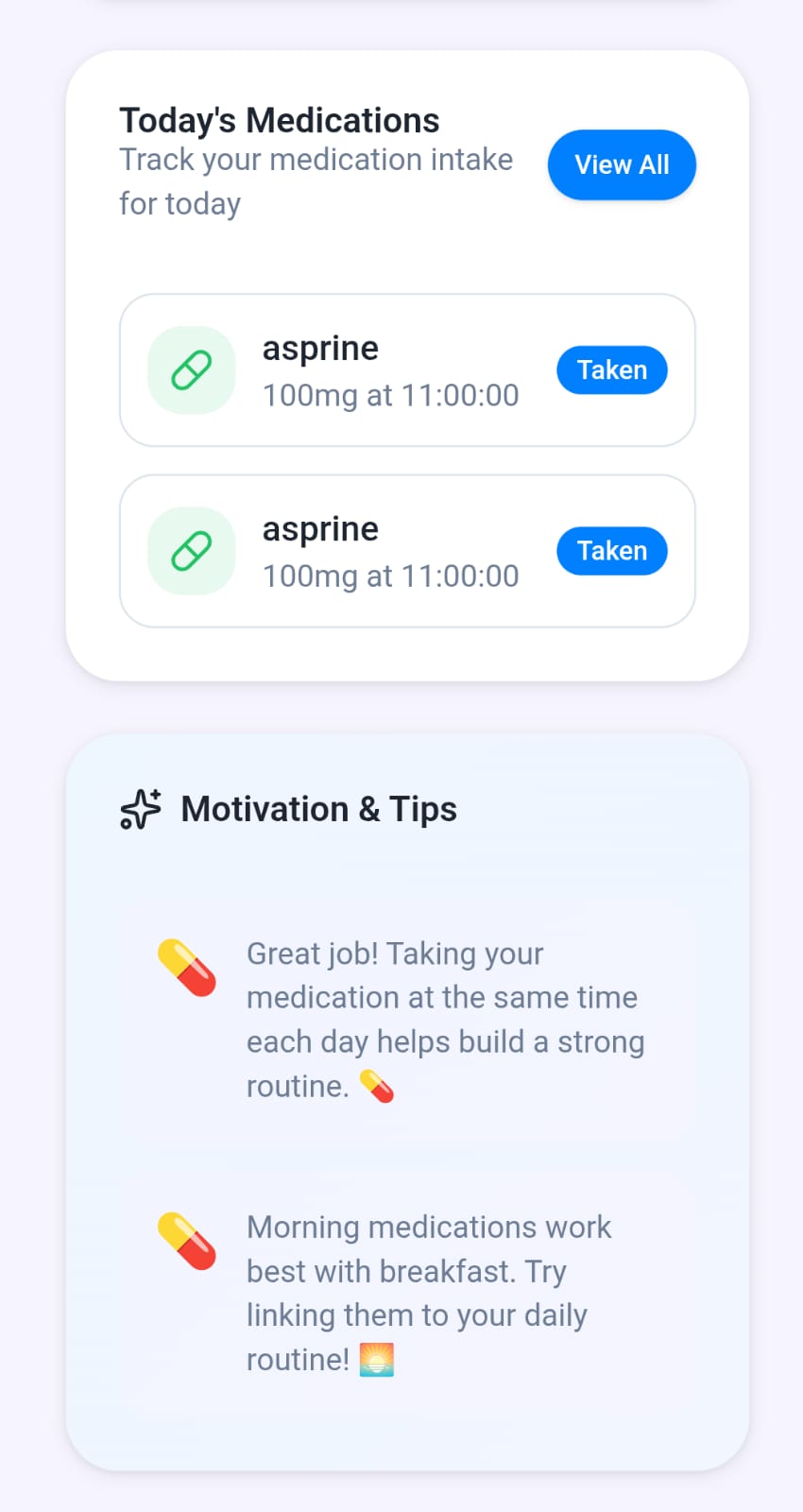Expand the first asprine medication entry

tap(406, 369)
